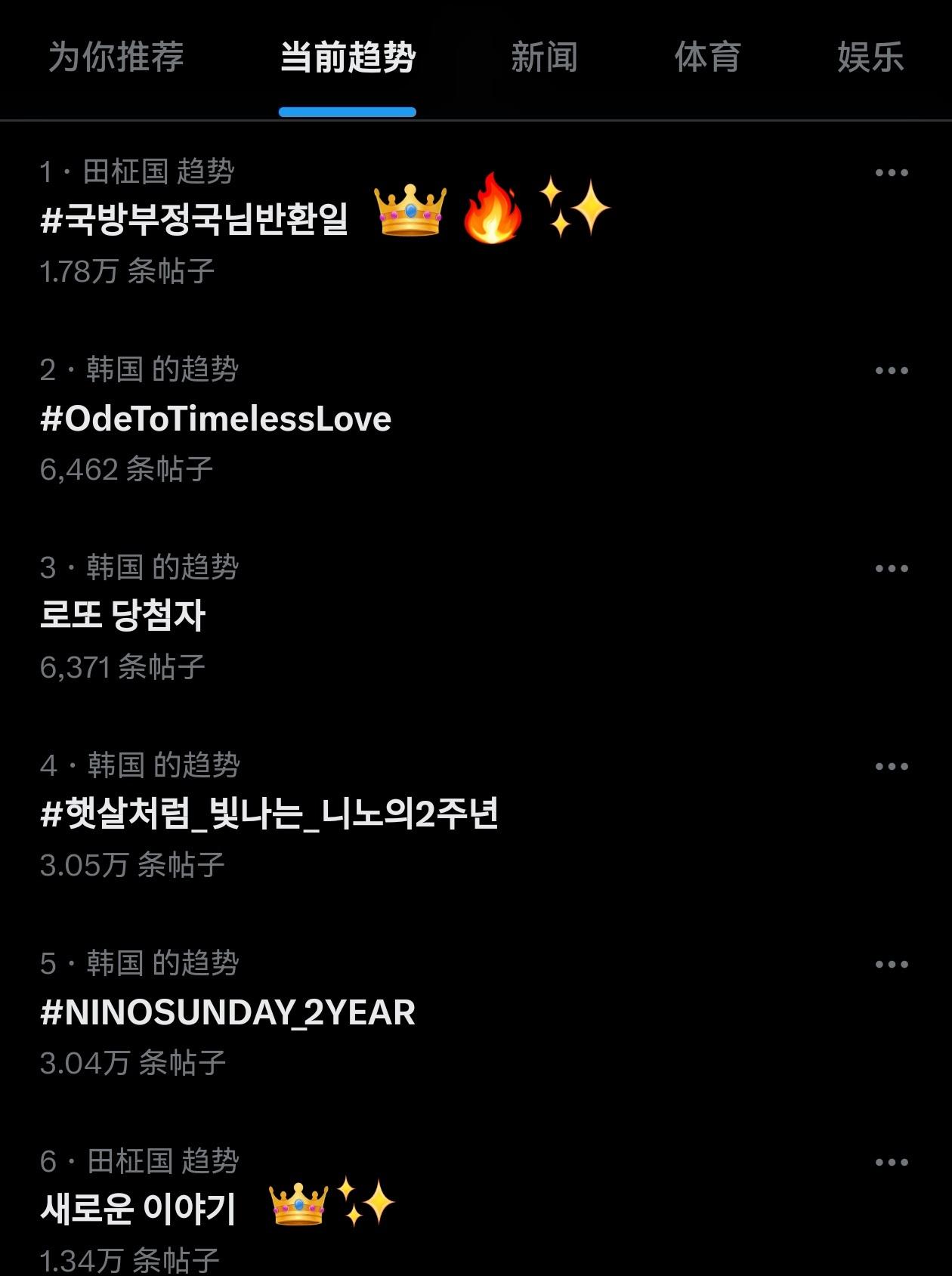The width and height of the screenshot is (952, 1276).
Task: View the 새로운 이야기 trend
Action: (139, 1209)
